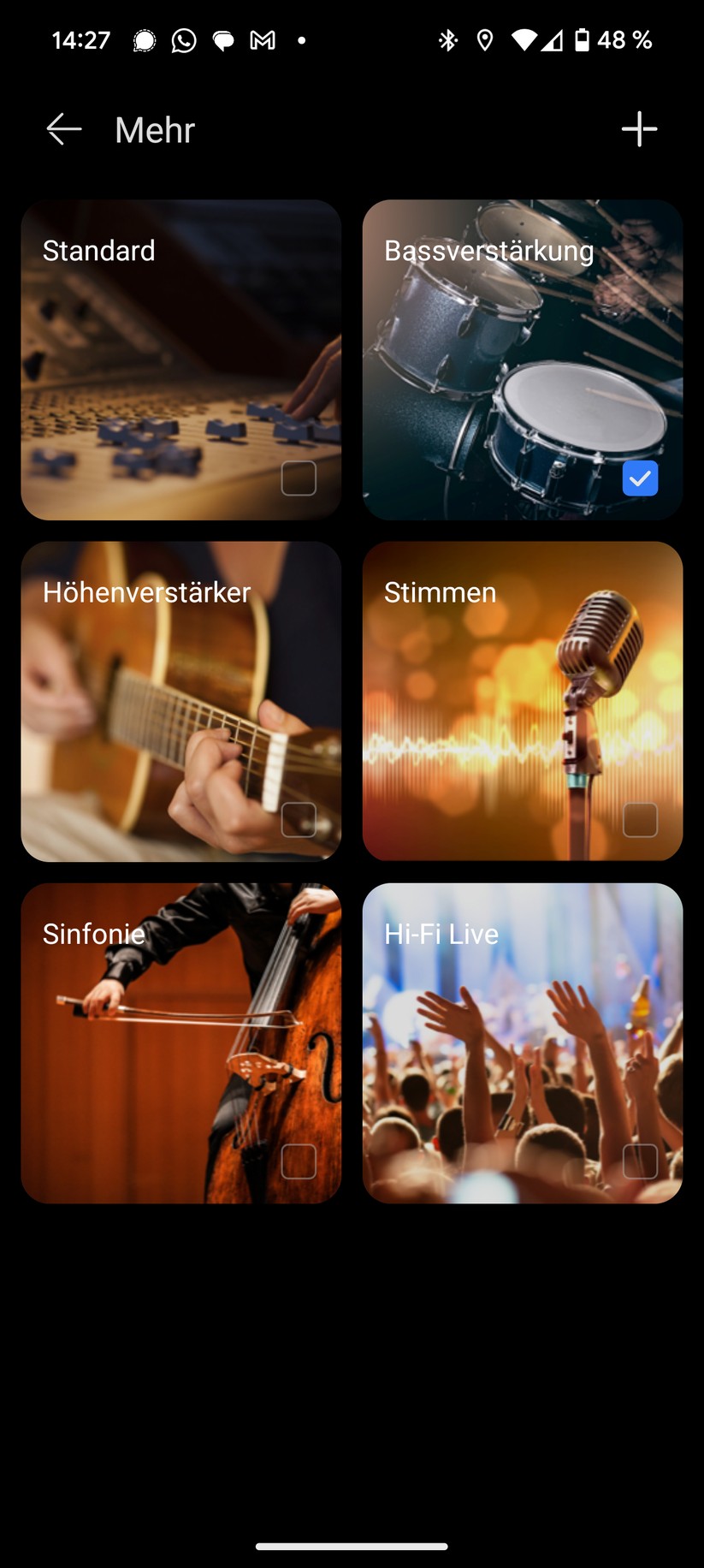Tap the plus icon to add preset
The width and height of the screenshot is (704, 1568).
pos(640,129)
